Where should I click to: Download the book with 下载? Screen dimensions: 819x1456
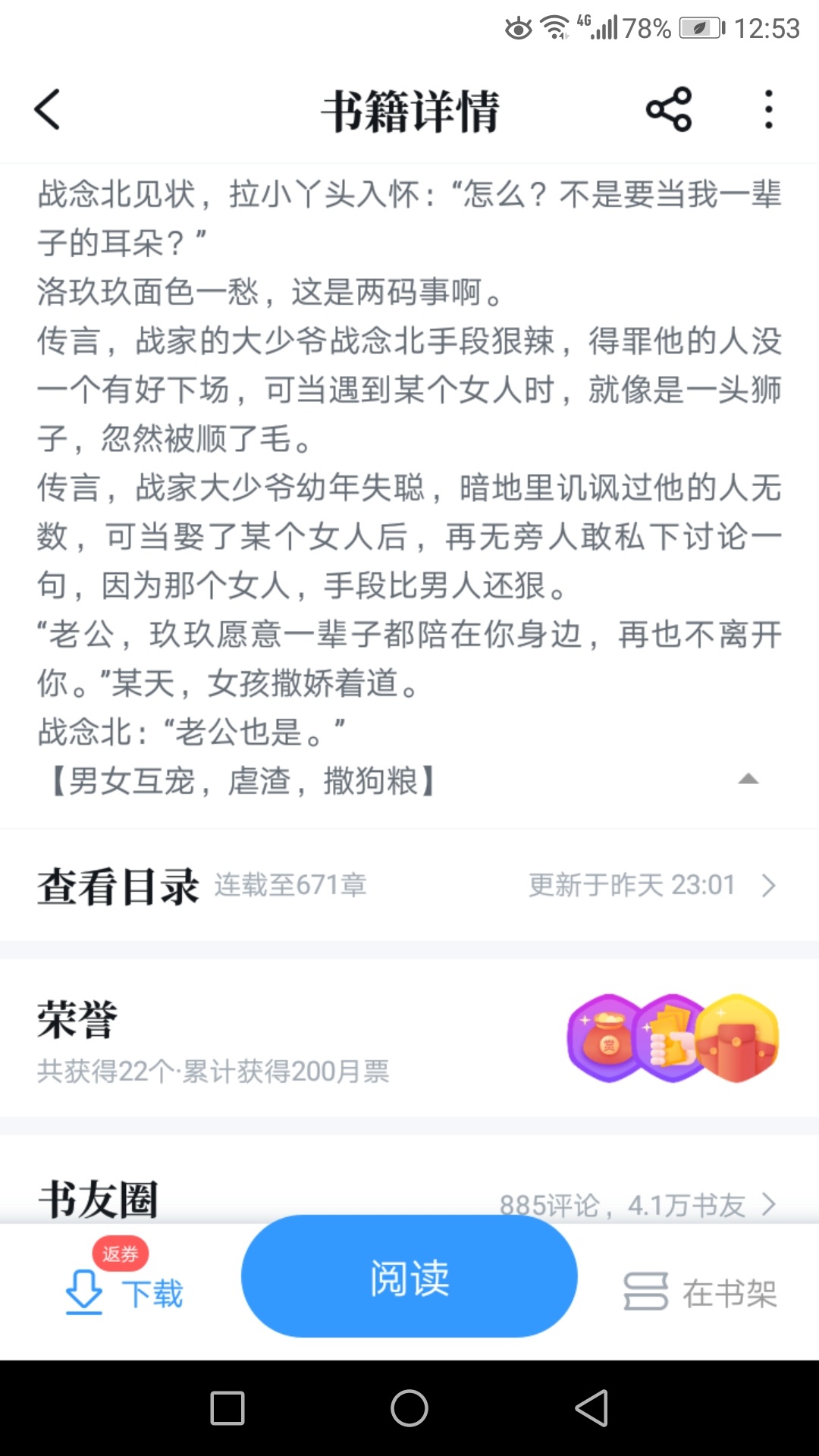[125, 1292]
